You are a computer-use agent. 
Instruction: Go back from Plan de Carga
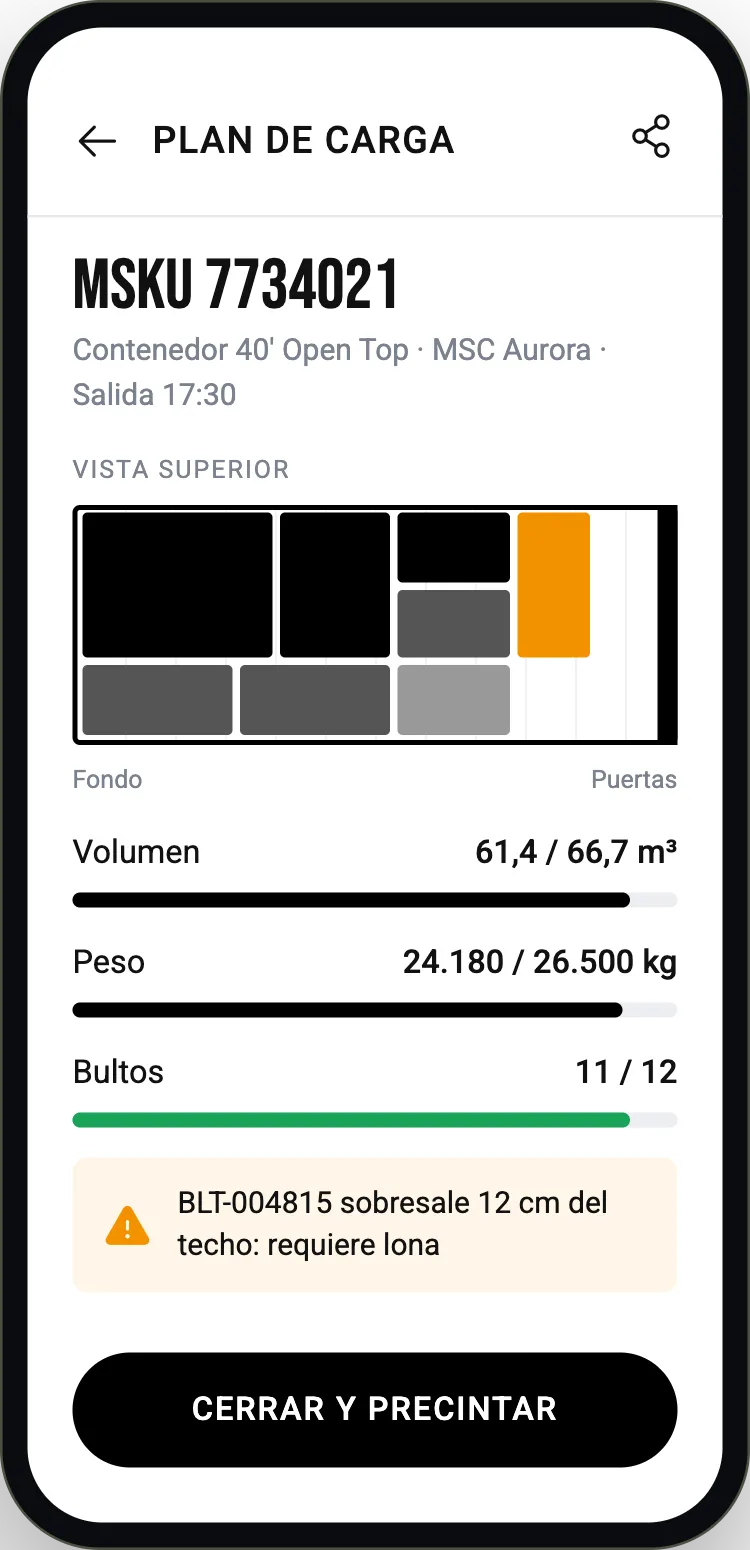[97, 141]
